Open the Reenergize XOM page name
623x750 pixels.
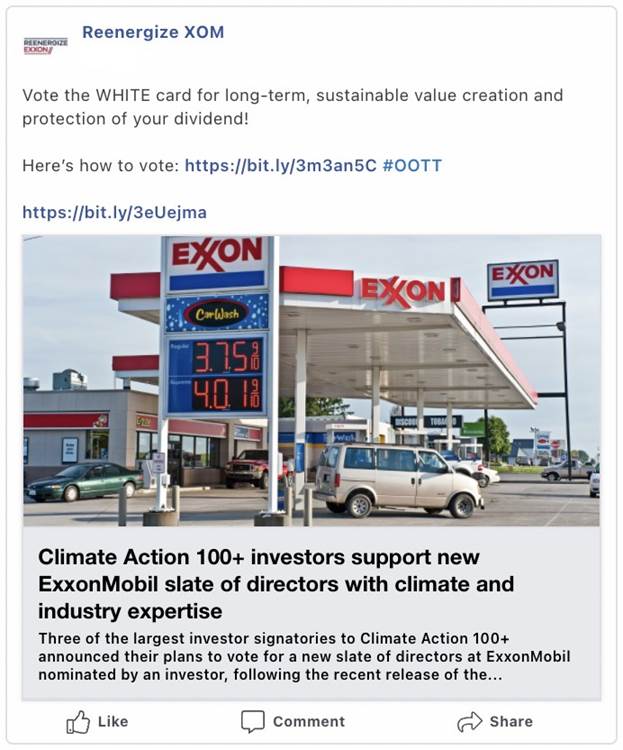pos(152,32)
